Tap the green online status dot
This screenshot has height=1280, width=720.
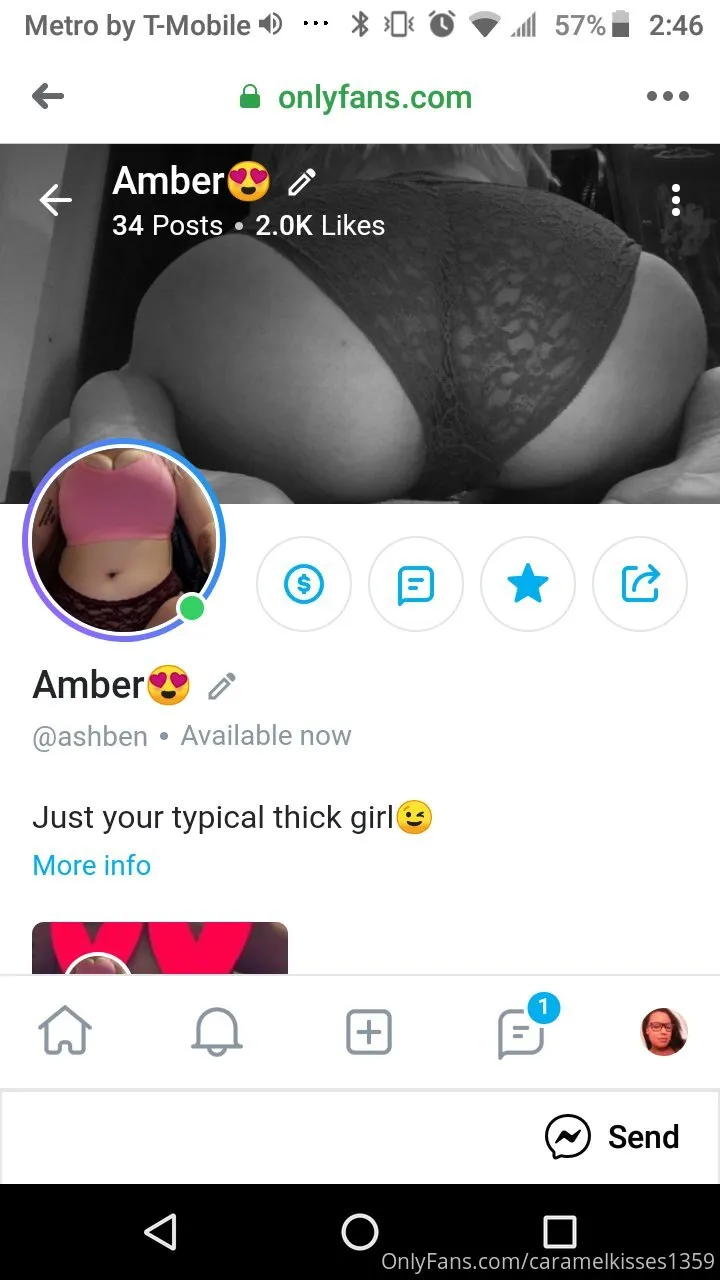click(x=193, y=607)
